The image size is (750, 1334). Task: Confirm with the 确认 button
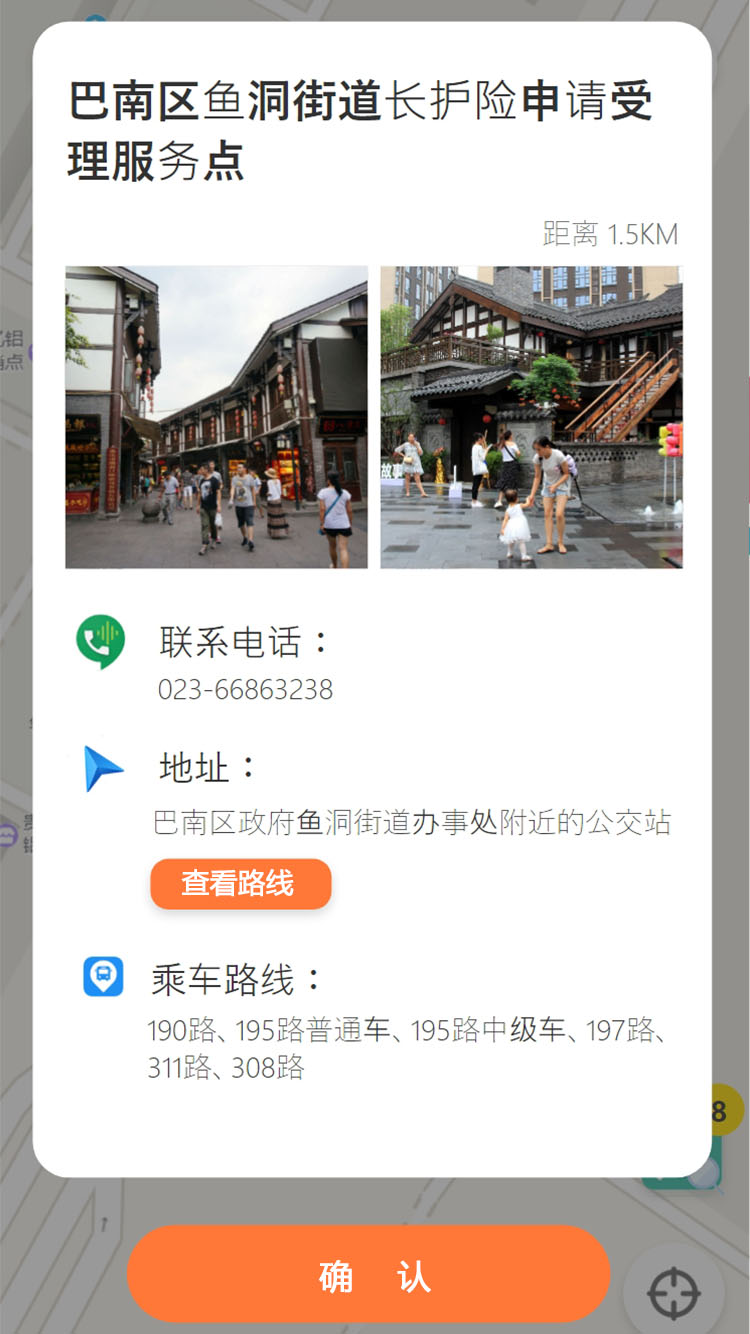pyautogui.click(x=368, y=1276)
